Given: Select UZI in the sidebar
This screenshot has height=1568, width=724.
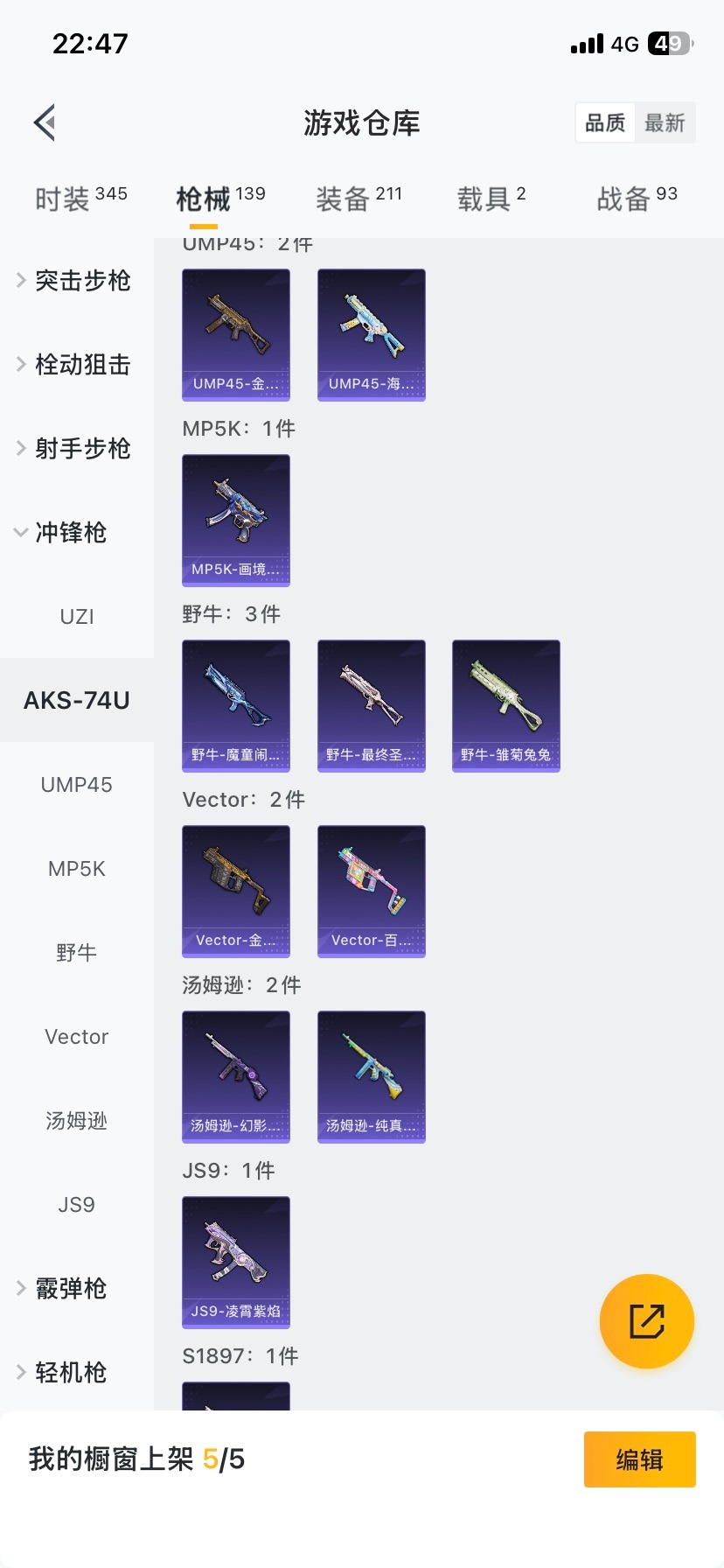Looking at the screenshot, I should click(77, 617).
